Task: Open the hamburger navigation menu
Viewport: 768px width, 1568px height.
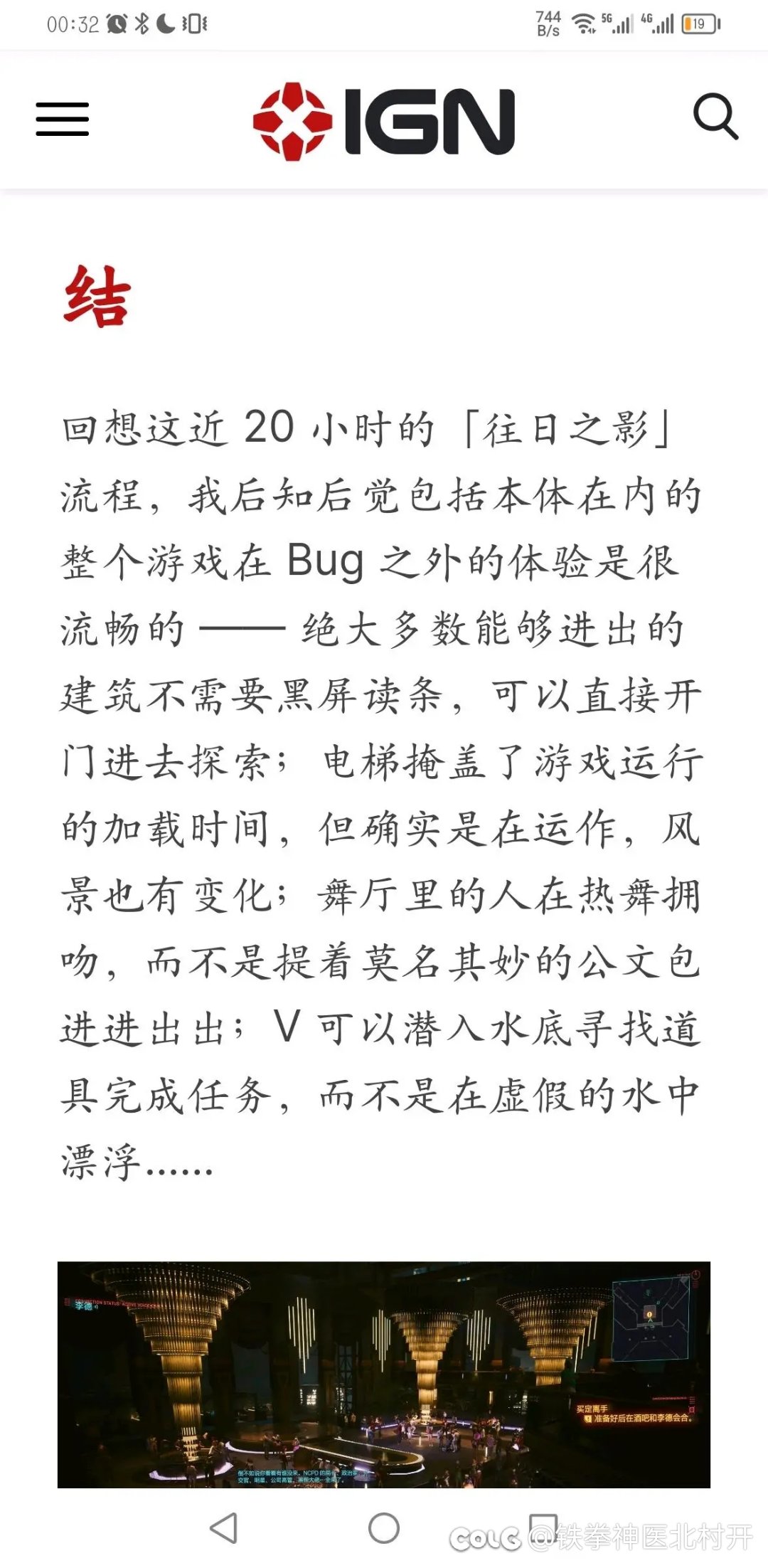Action: pyautogui.click(x=63, y=119)
